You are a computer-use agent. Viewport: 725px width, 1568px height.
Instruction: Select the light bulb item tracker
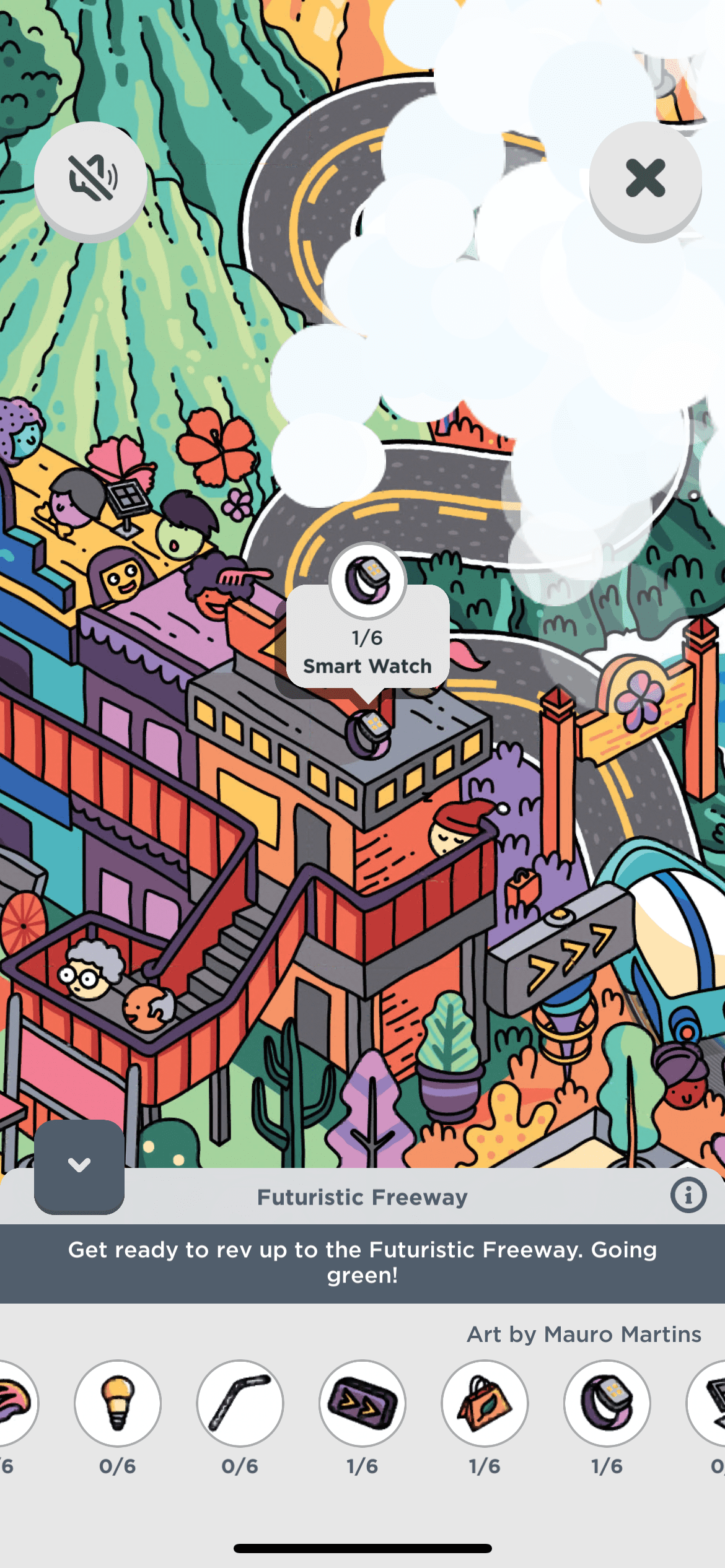(118, 1403)
